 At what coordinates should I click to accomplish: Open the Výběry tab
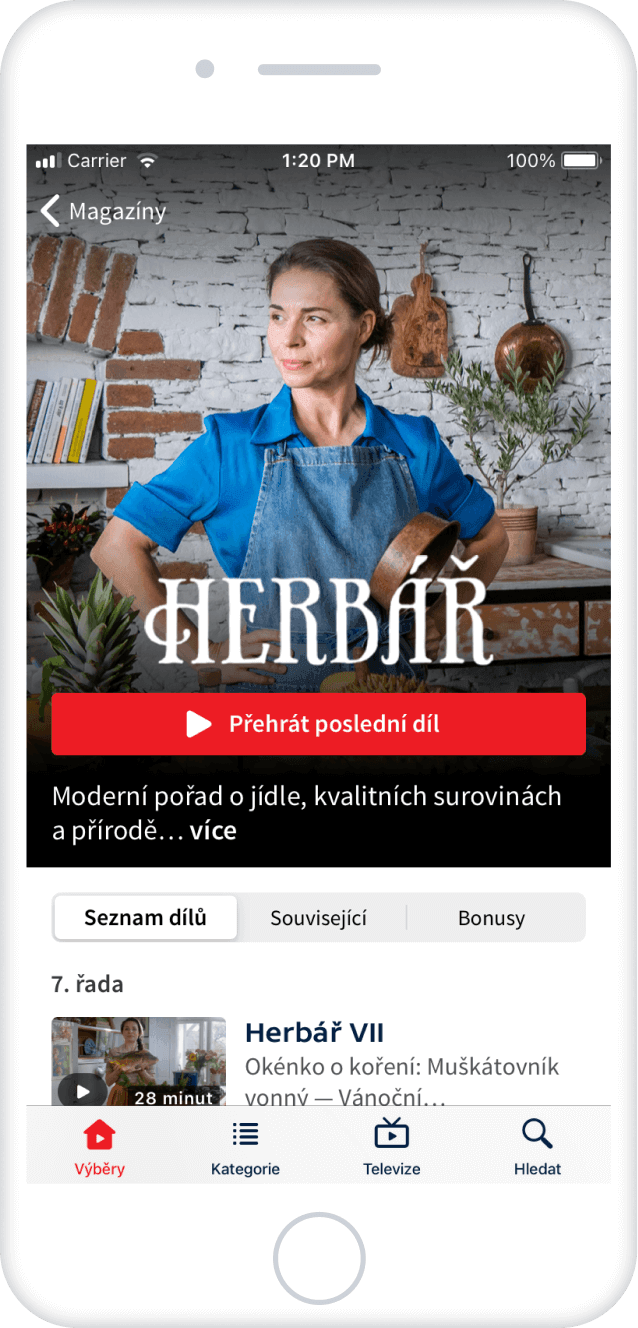pos(100,1148)
